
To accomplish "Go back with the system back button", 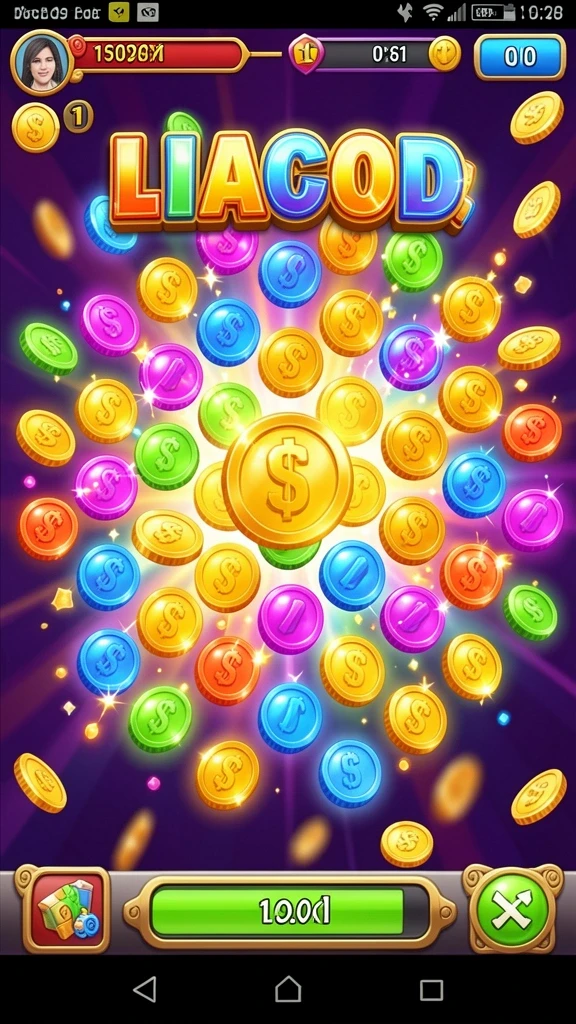I will (145, 989).
